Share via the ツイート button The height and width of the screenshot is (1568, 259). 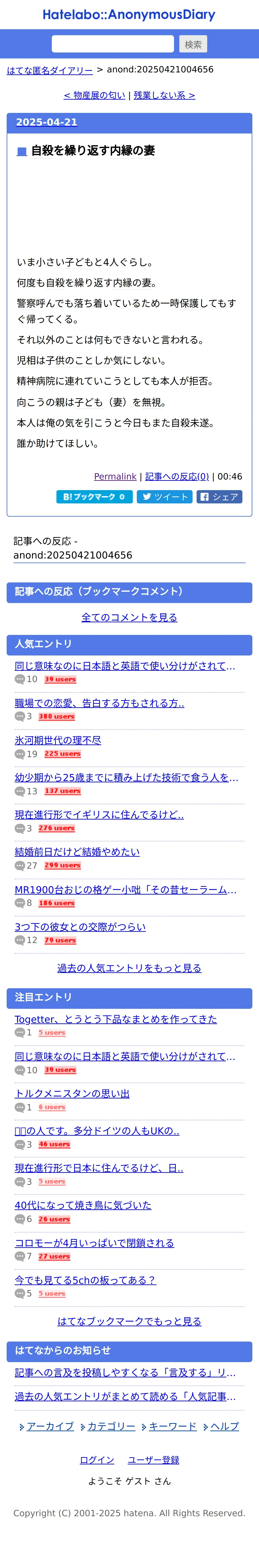pos(165,497)
